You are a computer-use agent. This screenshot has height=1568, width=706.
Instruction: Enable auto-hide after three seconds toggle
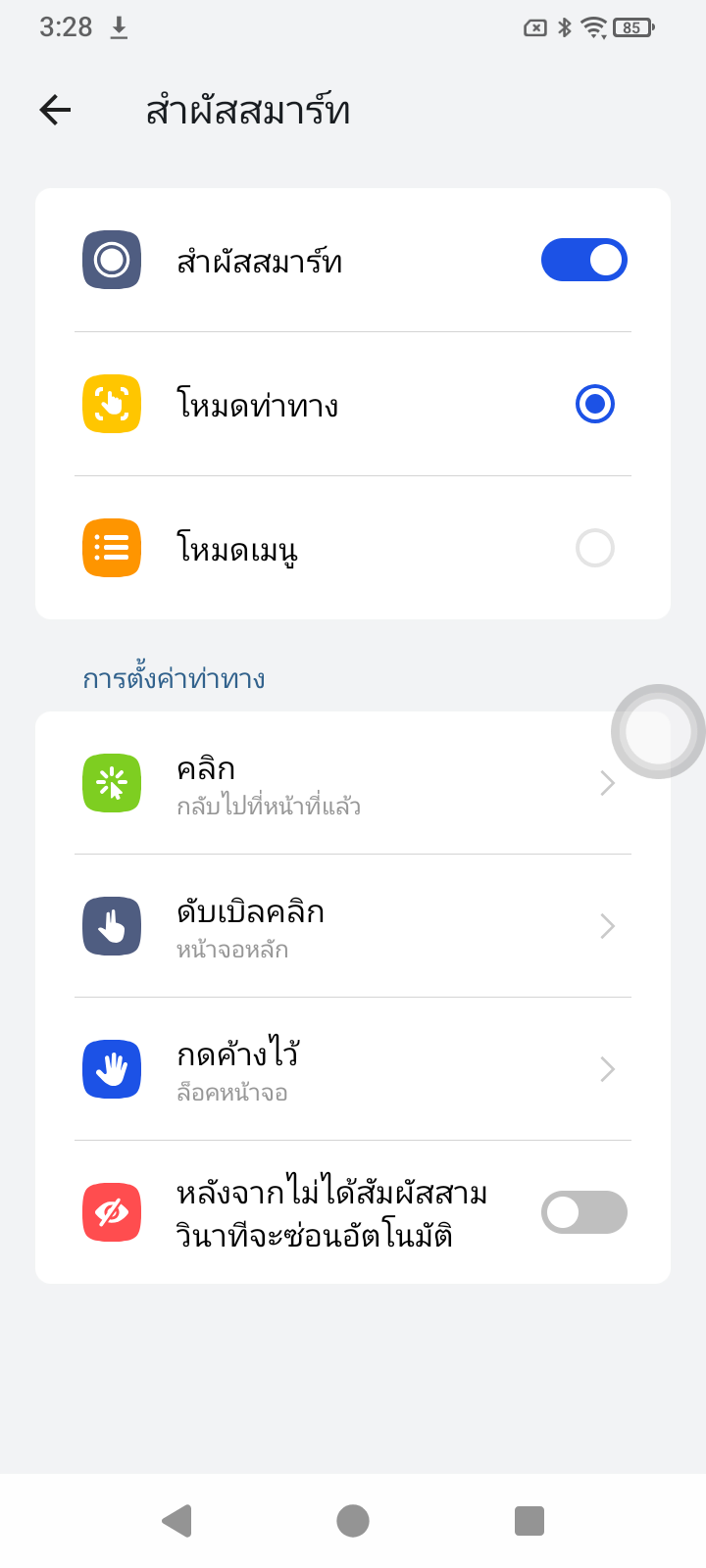click(583, 1212)
